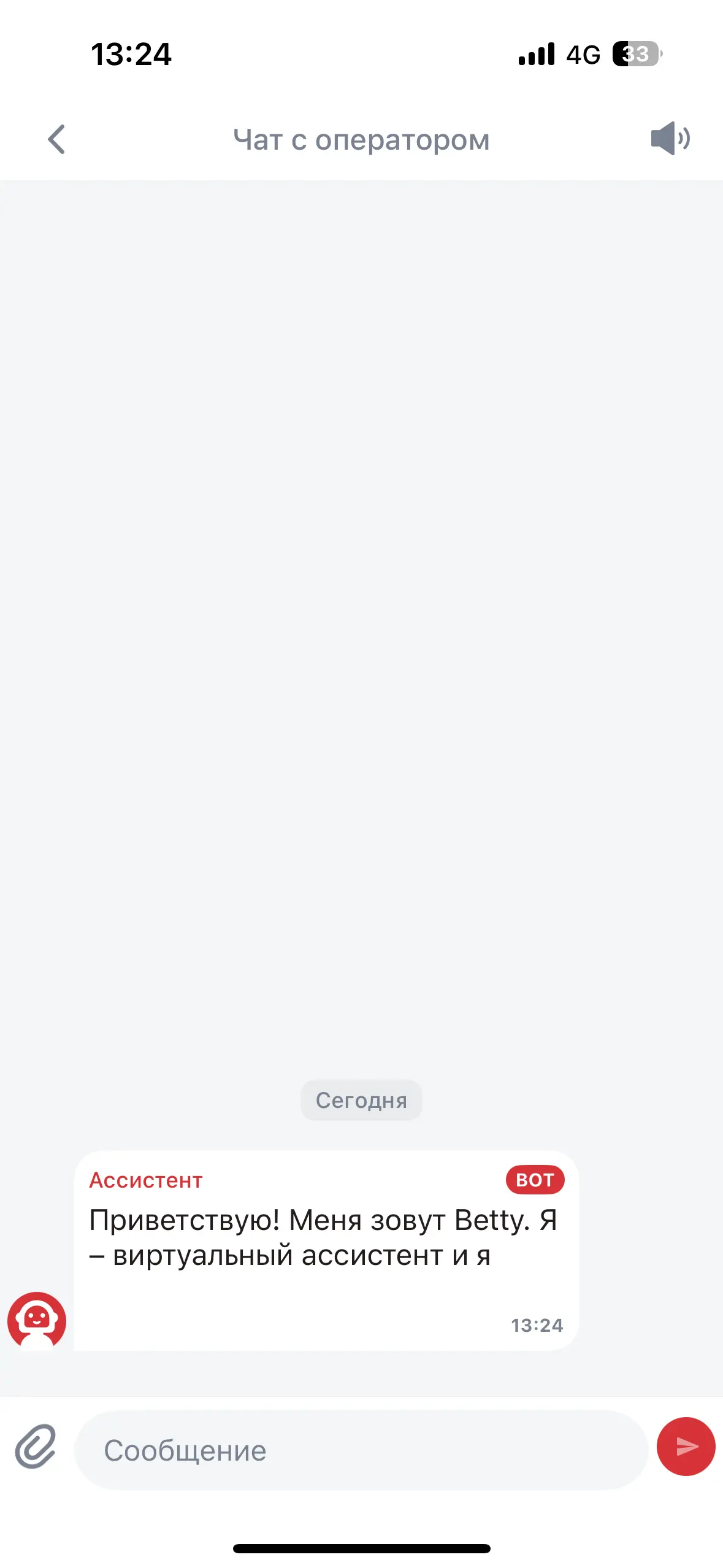Tap the Сообщение message field
This screenshot has height=1568, width=723.
point(361,1450)
